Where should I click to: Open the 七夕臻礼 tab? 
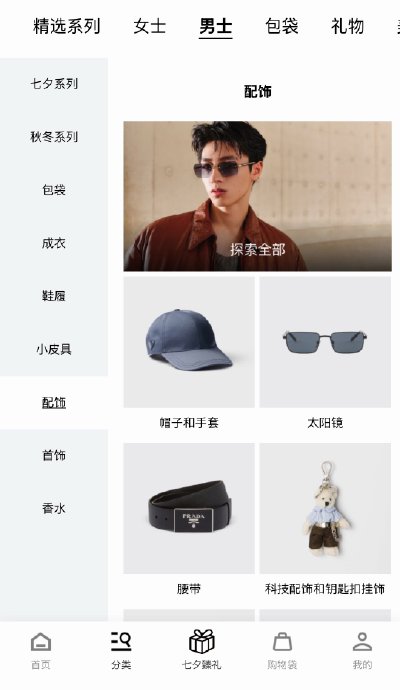tap(201, 650)
